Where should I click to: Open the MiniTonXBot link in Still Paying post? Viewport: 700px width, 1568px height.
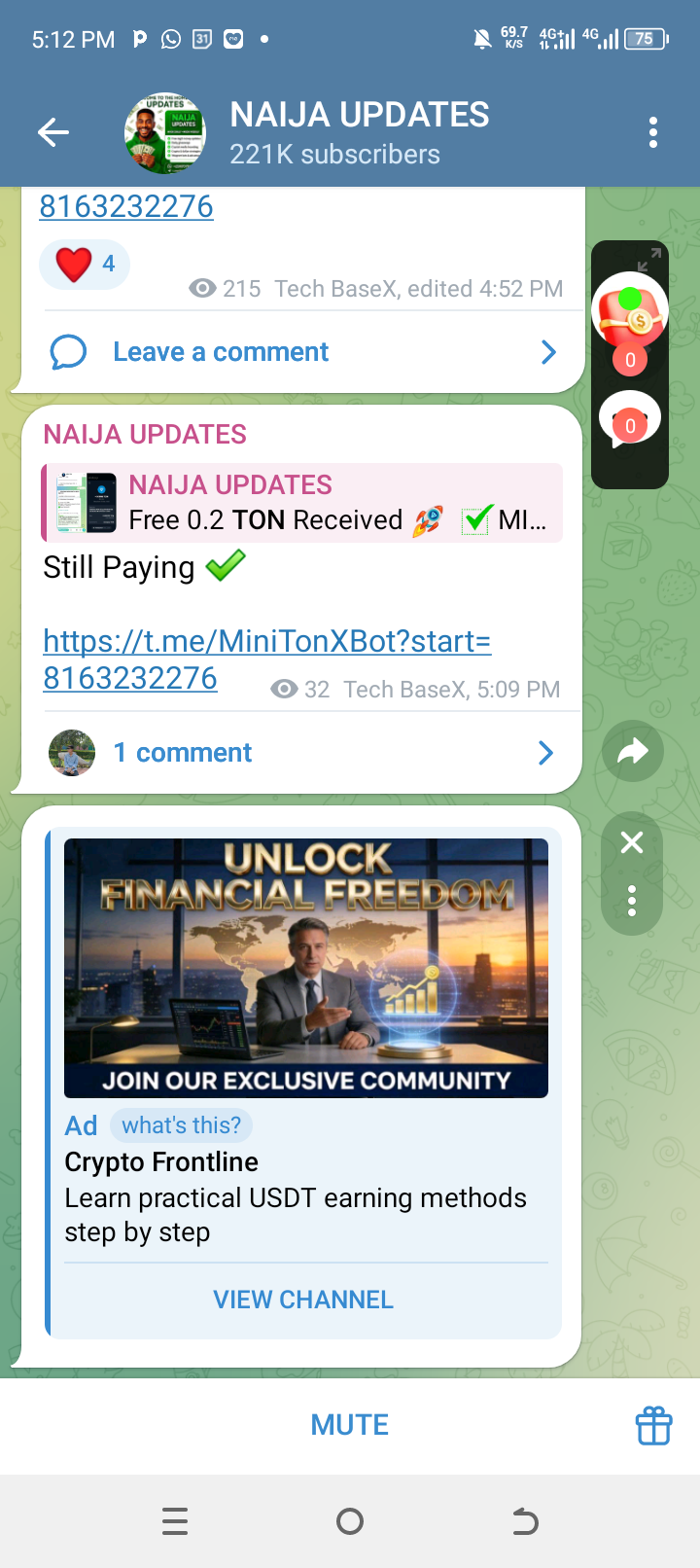[x=266, y=642]
